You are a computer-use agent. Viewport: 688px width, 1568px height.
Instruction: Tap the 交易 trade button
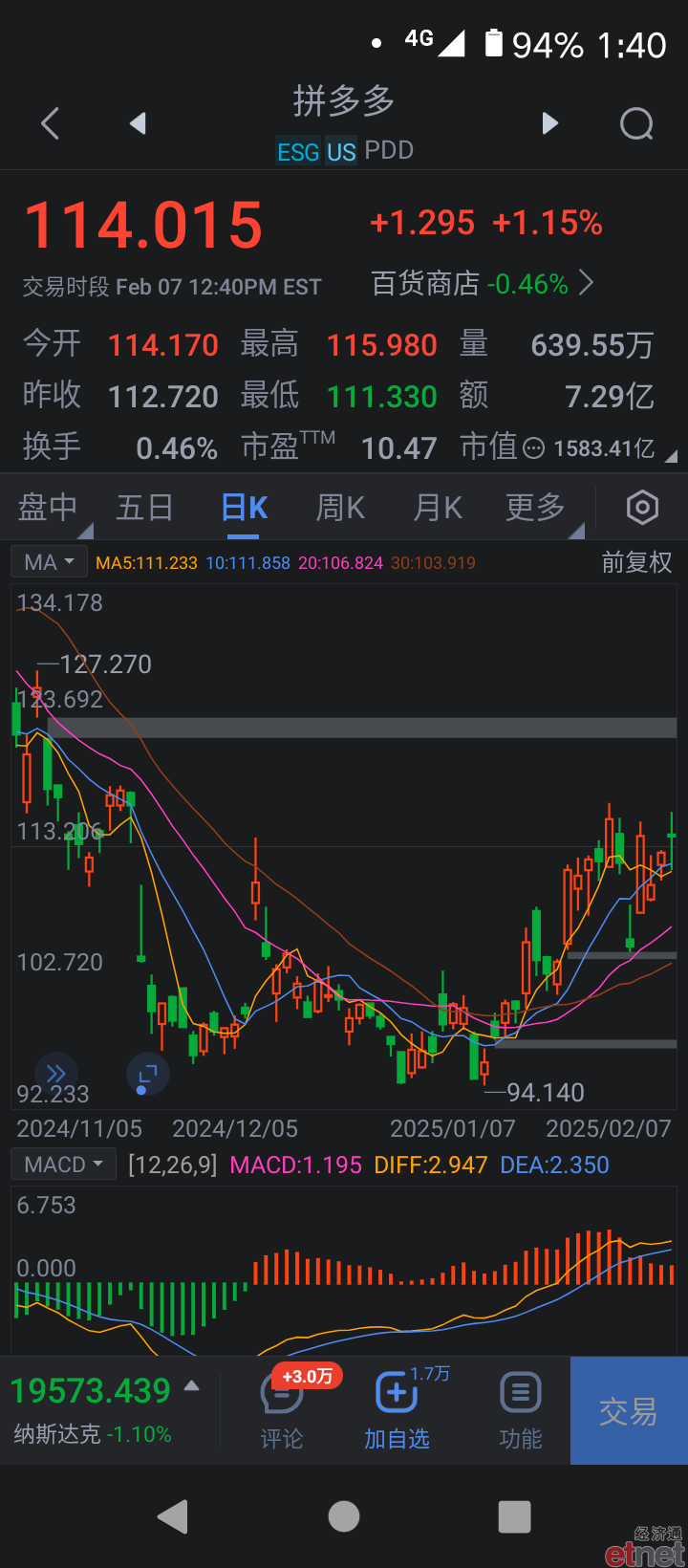click(x=629, y=1410)
